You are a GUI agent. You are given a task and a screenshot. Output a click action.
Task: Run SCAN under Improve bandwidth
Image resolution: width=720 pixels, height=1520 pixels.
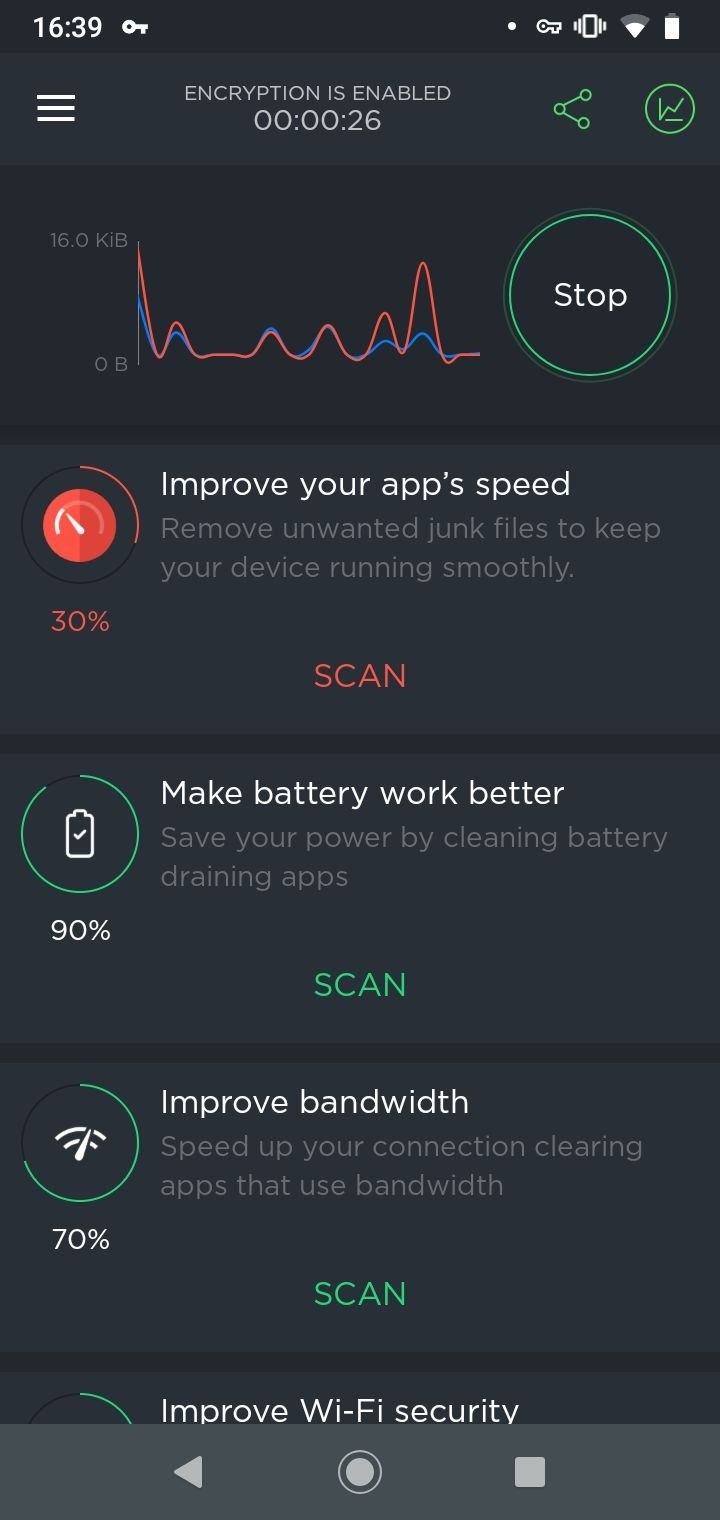360,1294
